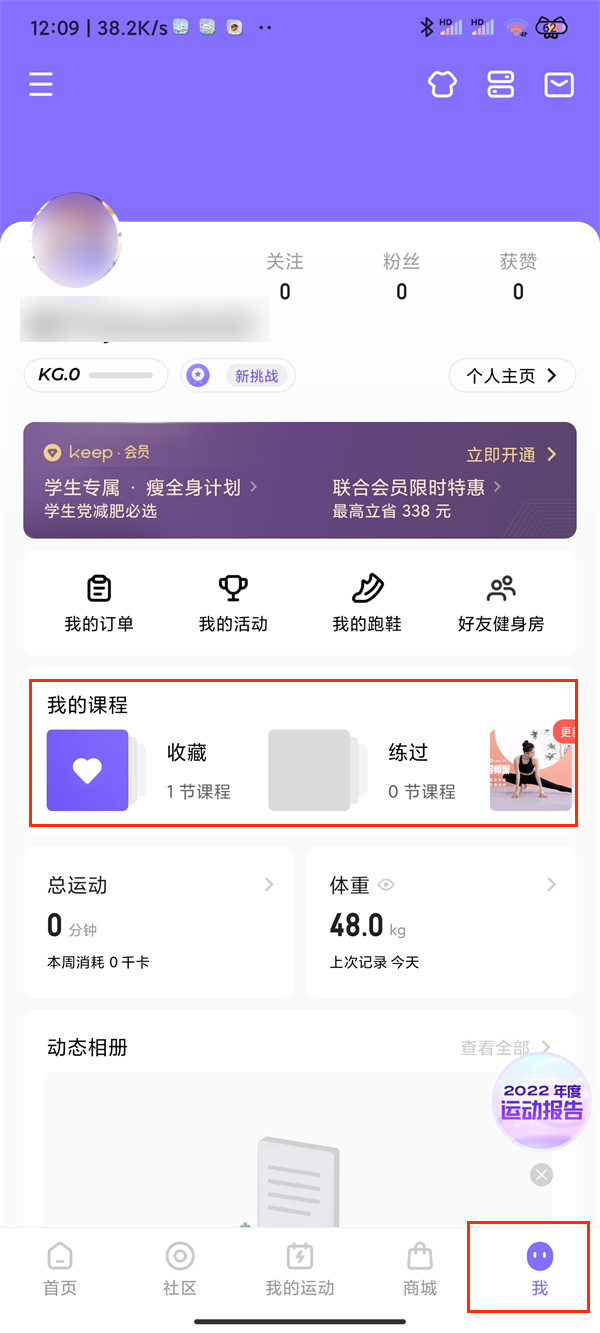Tap 立即开通 to activate membership
This screenshot has height=1333, width=600.
[x=511, y=455]
